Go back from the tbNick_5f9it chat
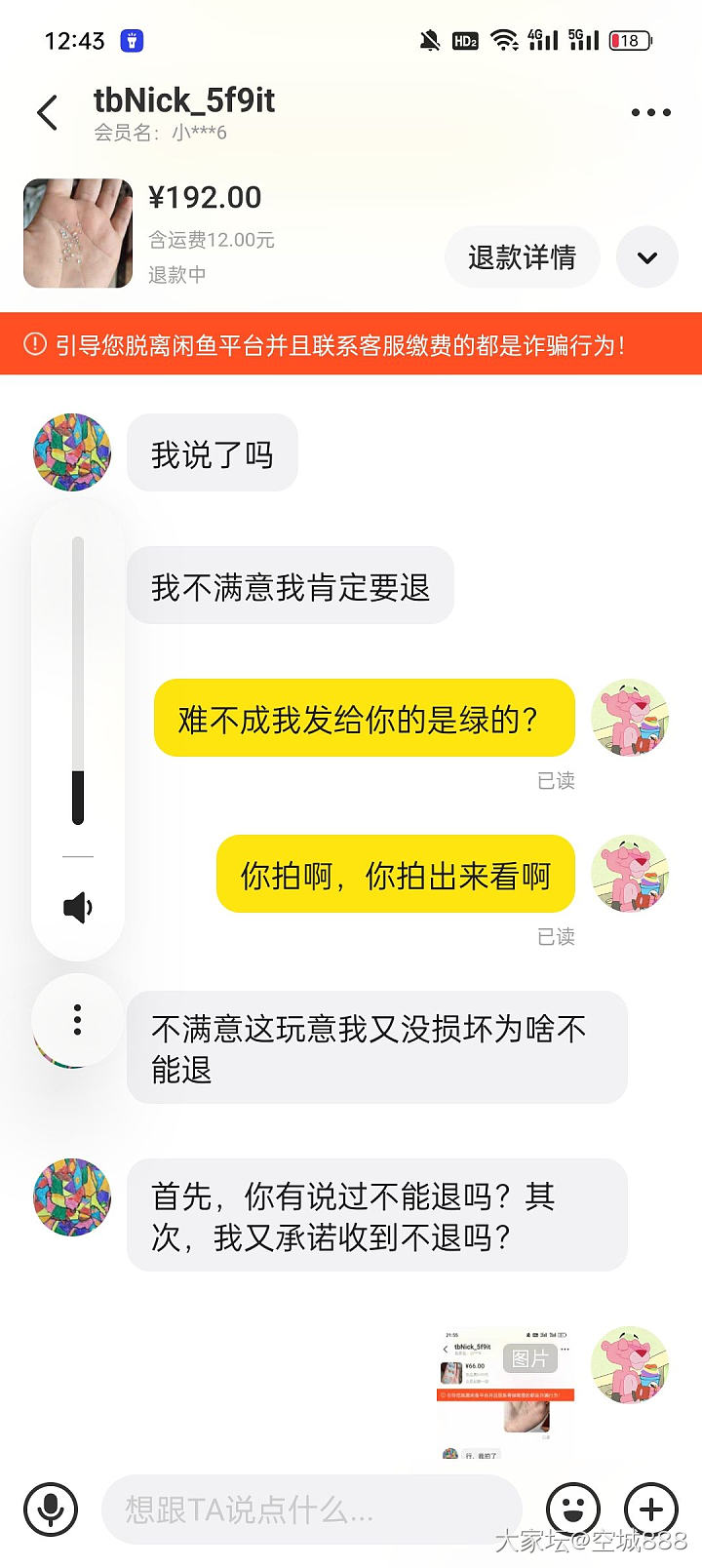The width and height of the screenshot is (702, 1568). [47, 113]
